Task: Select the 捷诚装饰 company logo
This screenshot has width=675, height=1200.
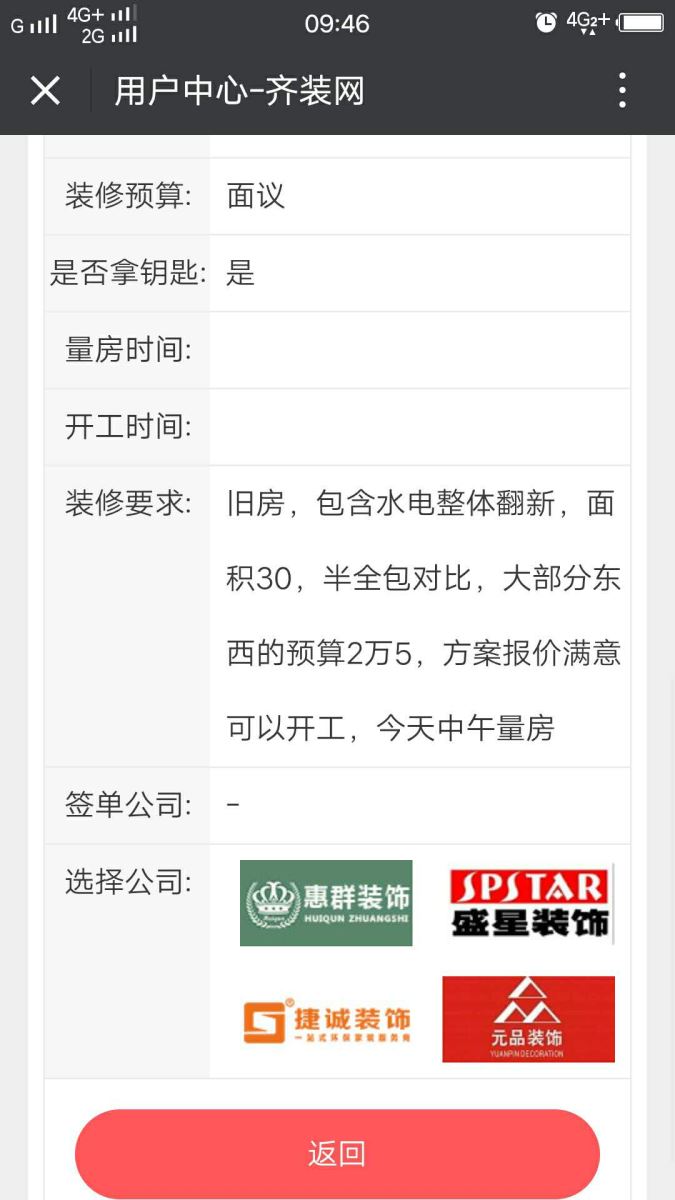Action: click(x=326, y=1019)
